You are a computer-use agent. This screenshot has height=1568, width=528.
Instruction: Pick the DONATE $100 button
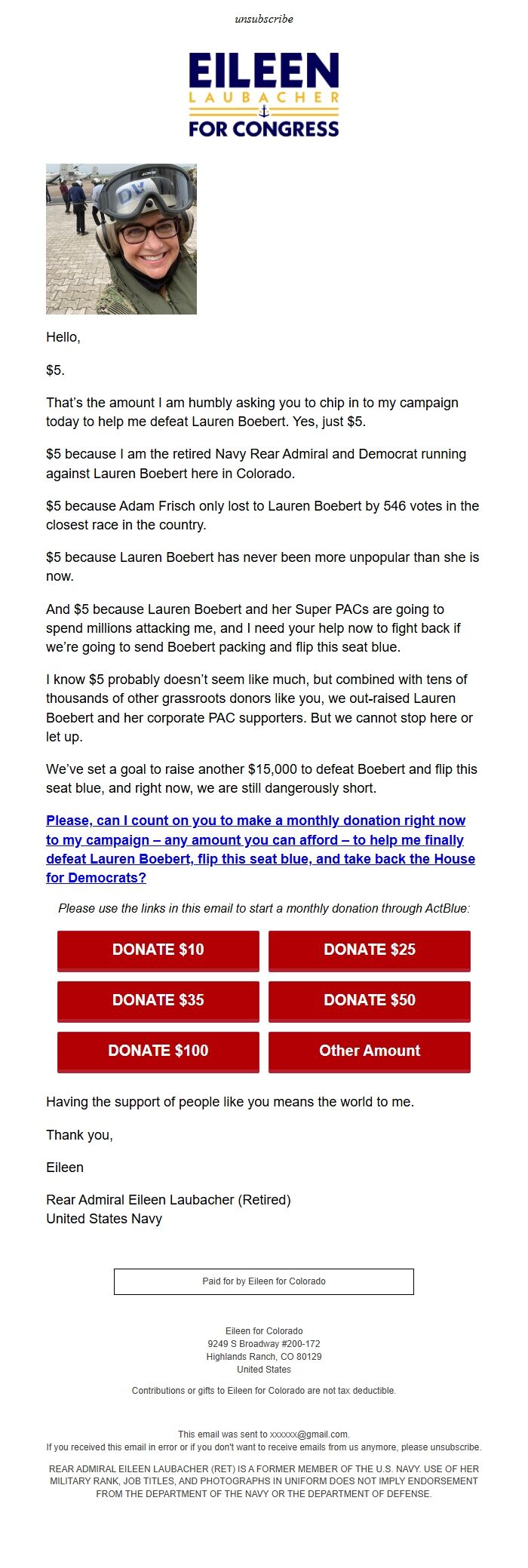pos(158,1051)
